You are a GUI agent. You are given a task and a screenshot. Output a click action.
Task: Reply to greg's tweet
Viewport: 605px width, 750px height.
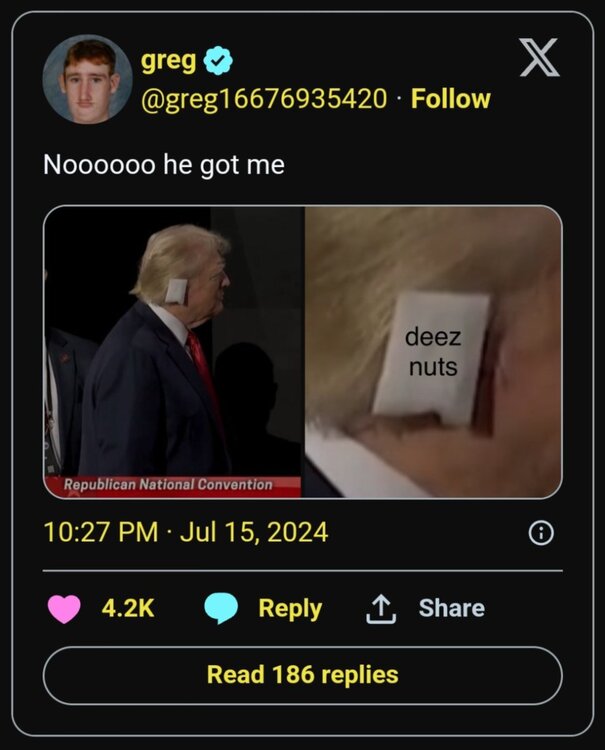coord(263,608)
